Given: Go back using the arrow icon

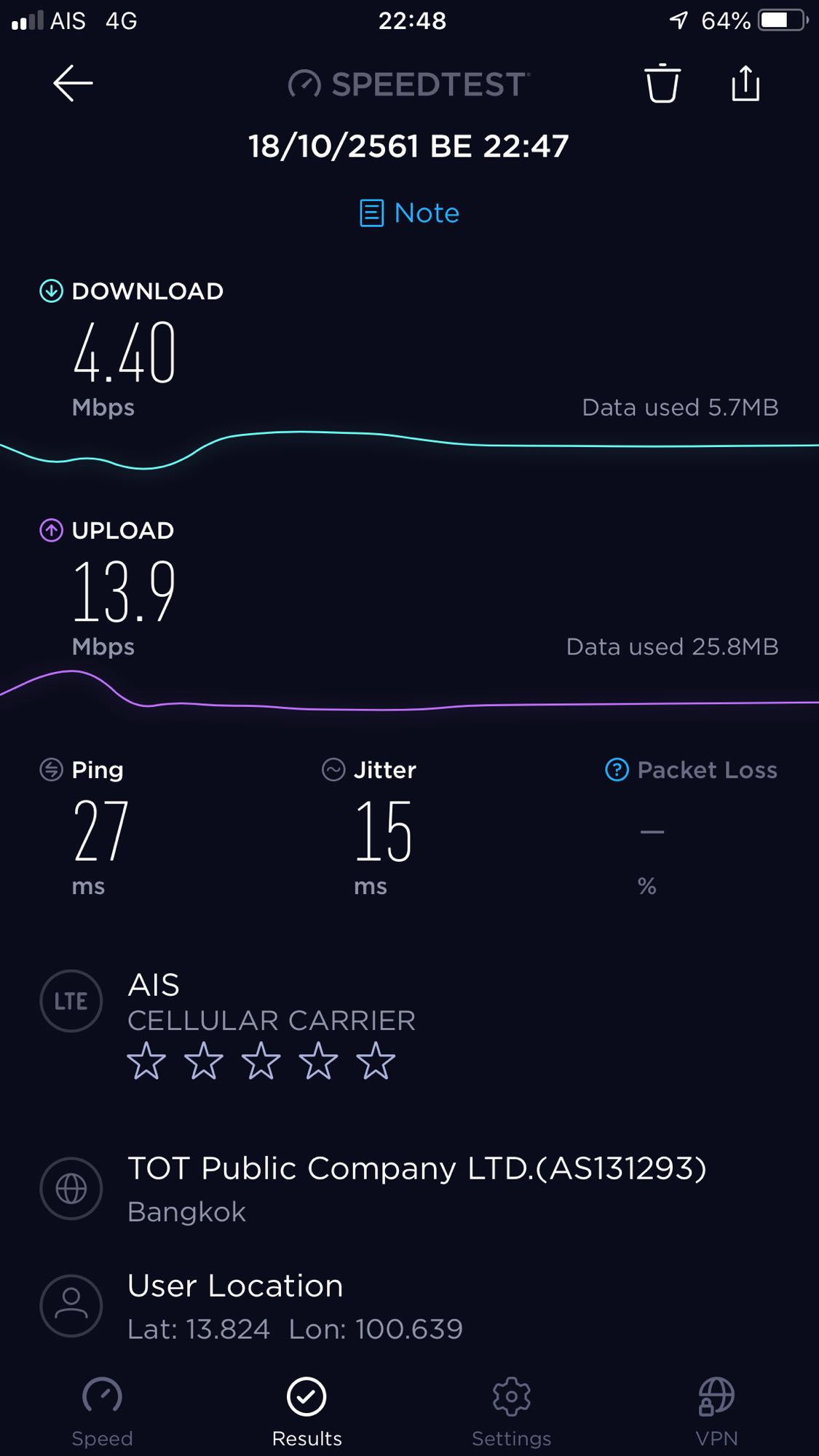Looking at the screenshot, I should coord(73,83).
